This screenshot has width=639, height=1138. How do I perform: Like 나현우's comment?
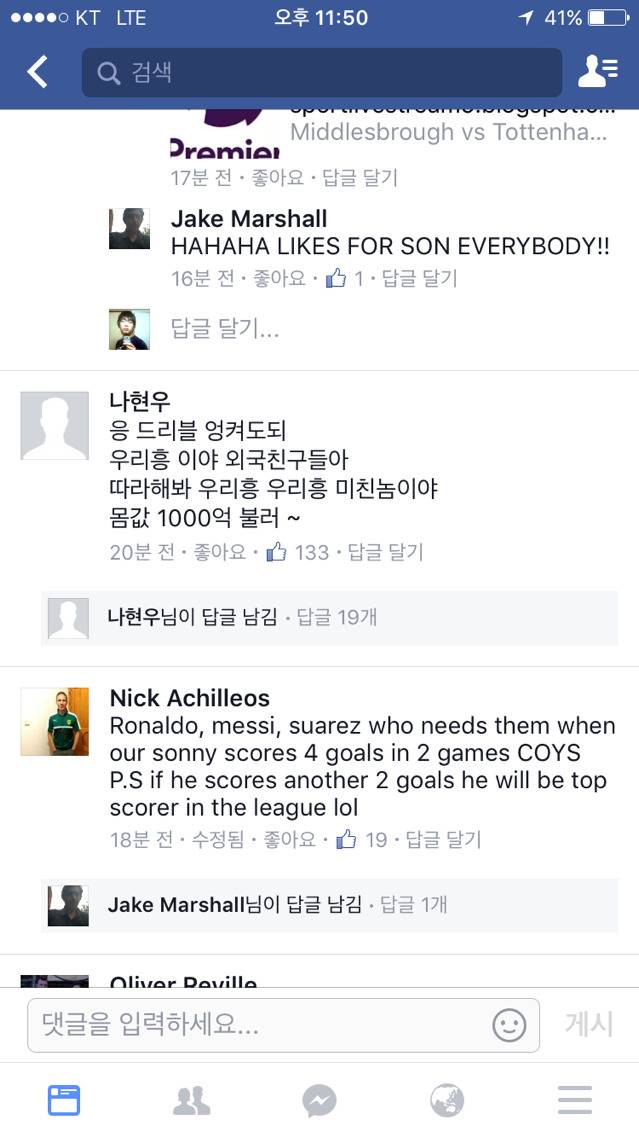pos(220,552)
